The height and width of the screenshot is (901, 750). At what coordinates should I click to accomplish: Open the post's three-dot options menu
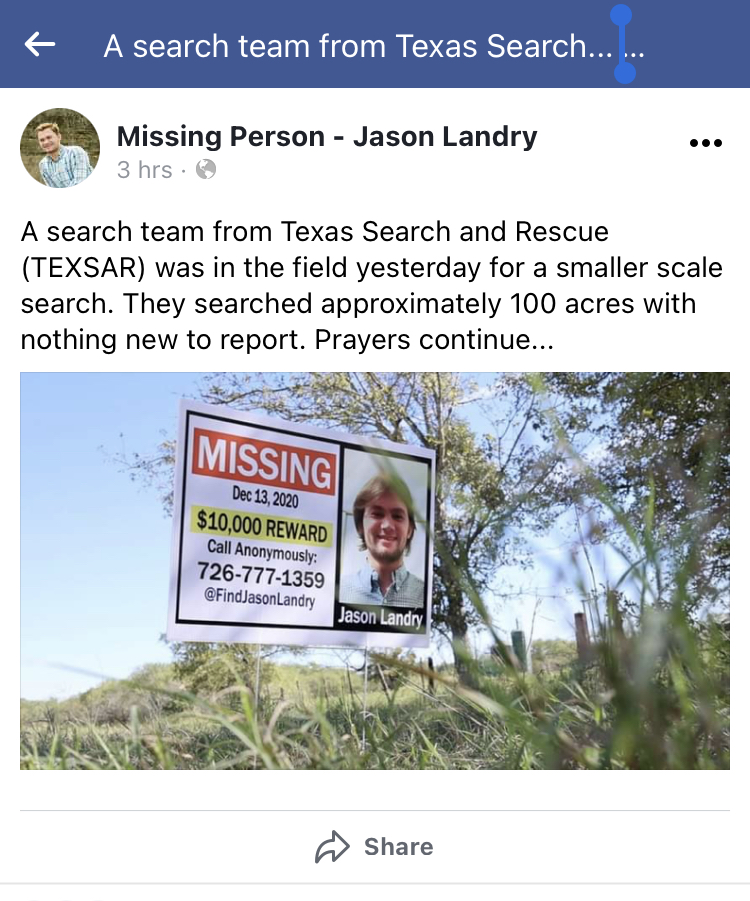pos(705,143)
